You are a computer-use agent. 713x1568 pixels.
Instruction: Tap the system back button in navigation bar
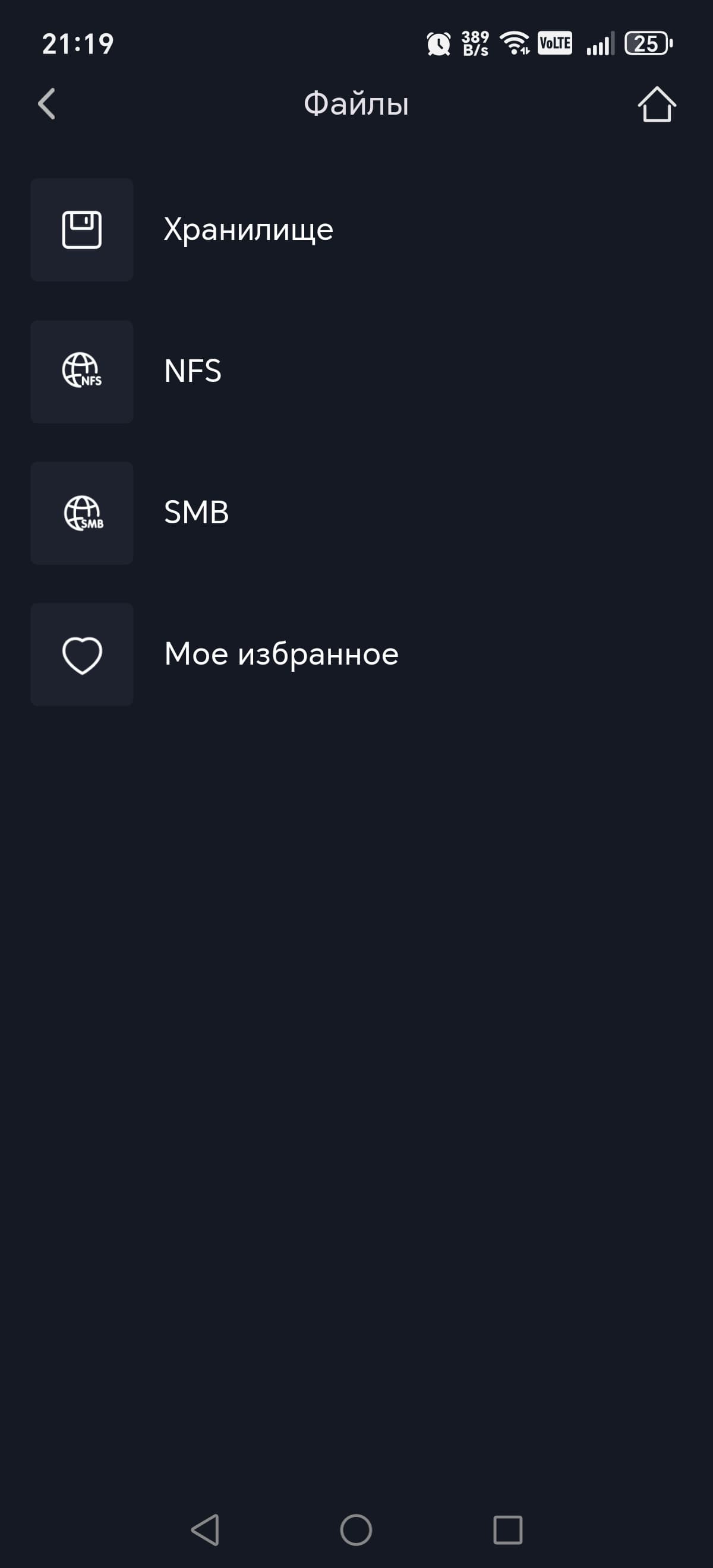tap(205, 1529)
